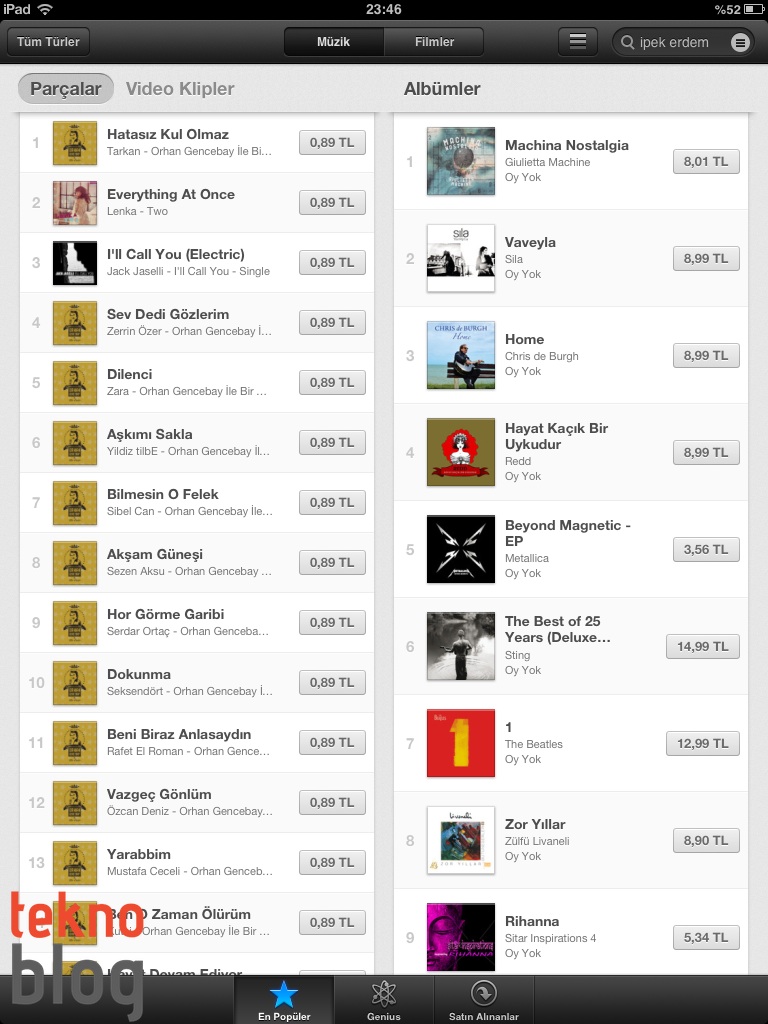Open the list menu icon beside search
Image resolution: width=768 pixels, height=1024 pixels.
click(x=577, y=42)
